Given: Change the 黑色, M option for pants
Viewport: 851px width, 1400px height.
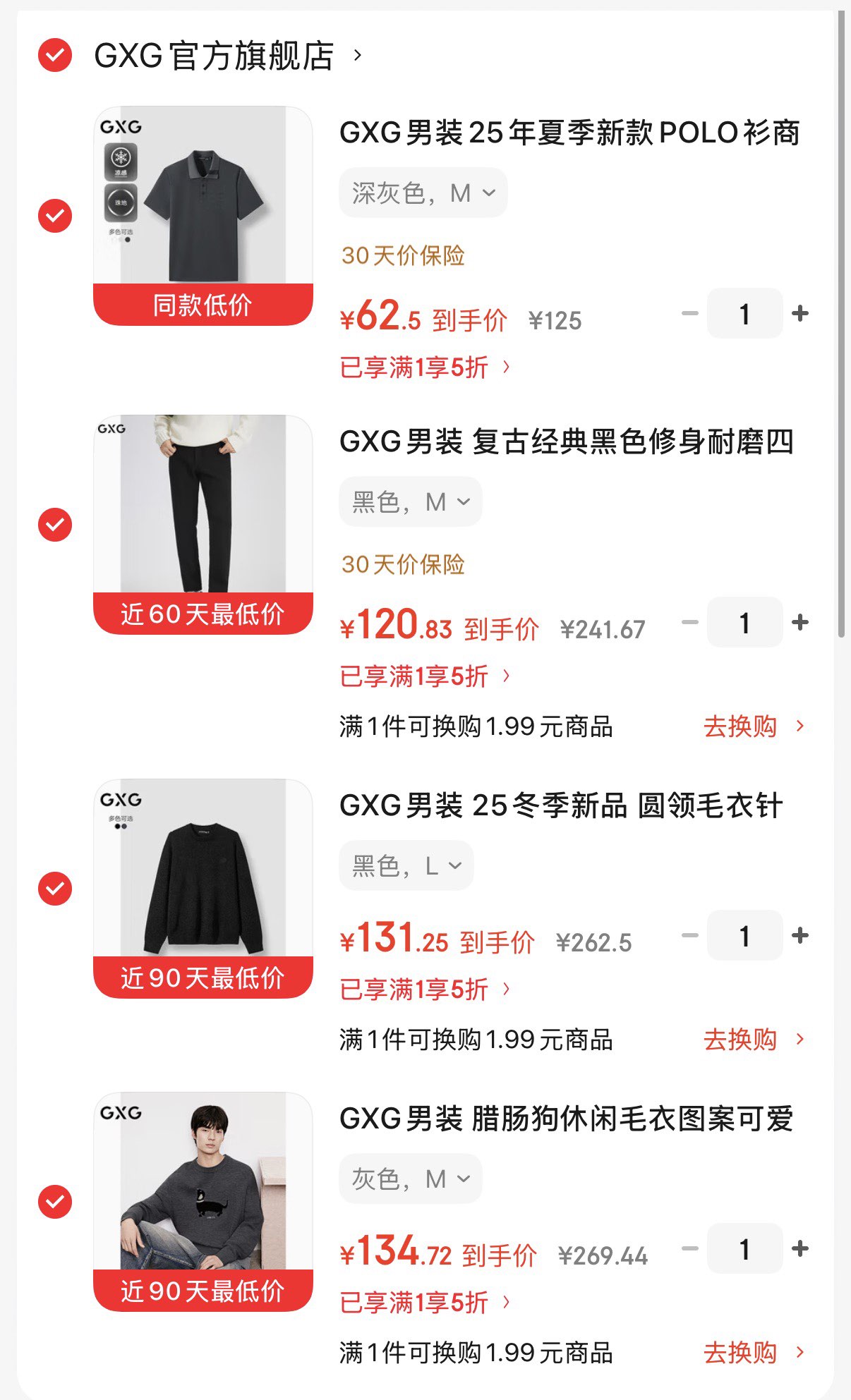Looking at the screenshot, I should [410, 501].
